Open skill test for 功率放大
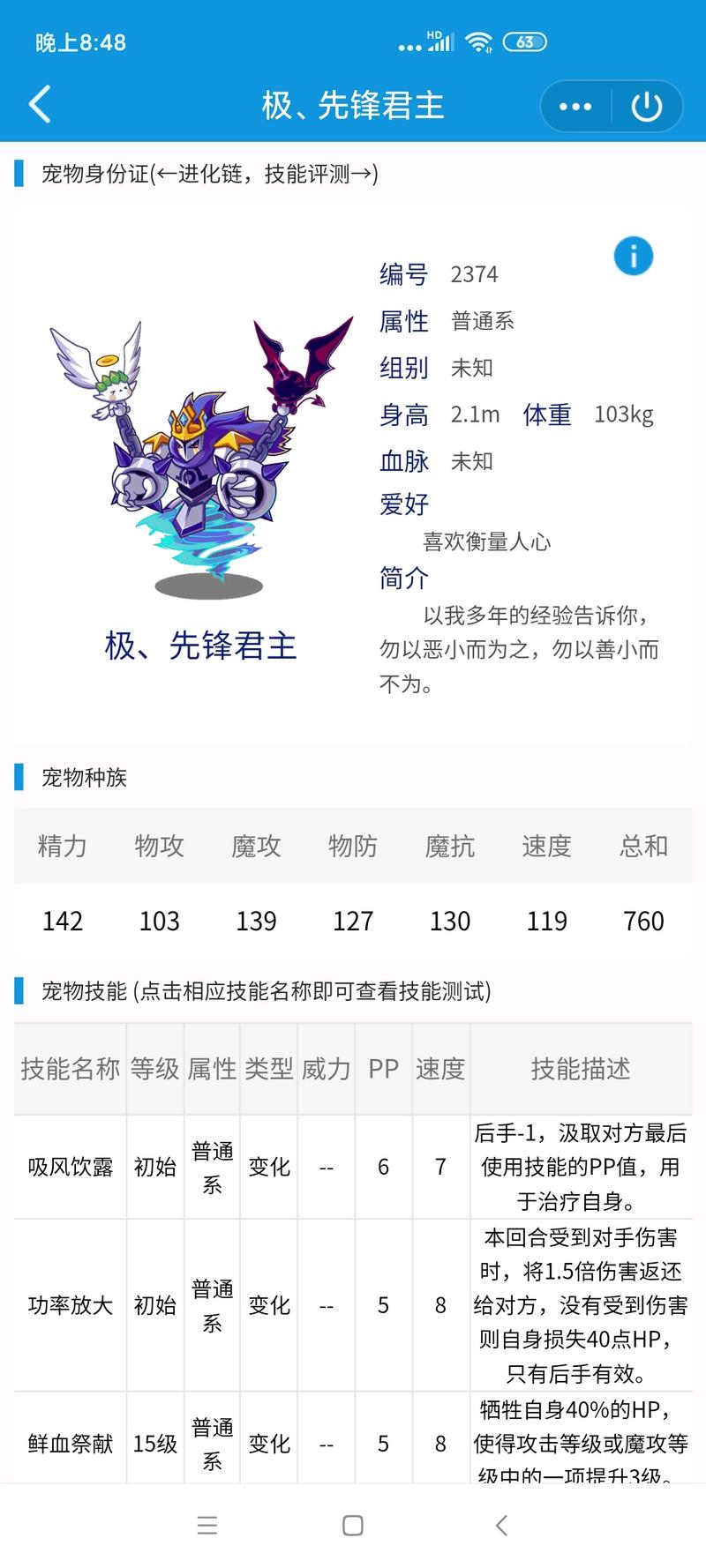The image size is (706, 1568). coord(71,1305)
